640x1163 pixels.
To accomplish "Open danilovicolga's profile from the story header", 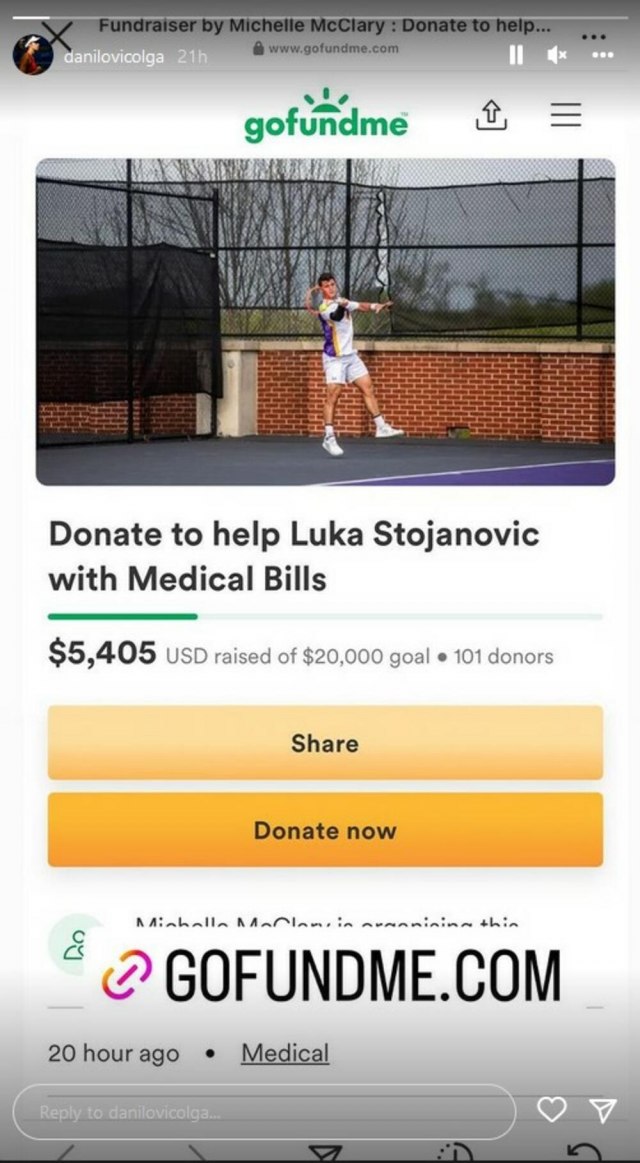I will pyautogui.click(x=115, y=56).
